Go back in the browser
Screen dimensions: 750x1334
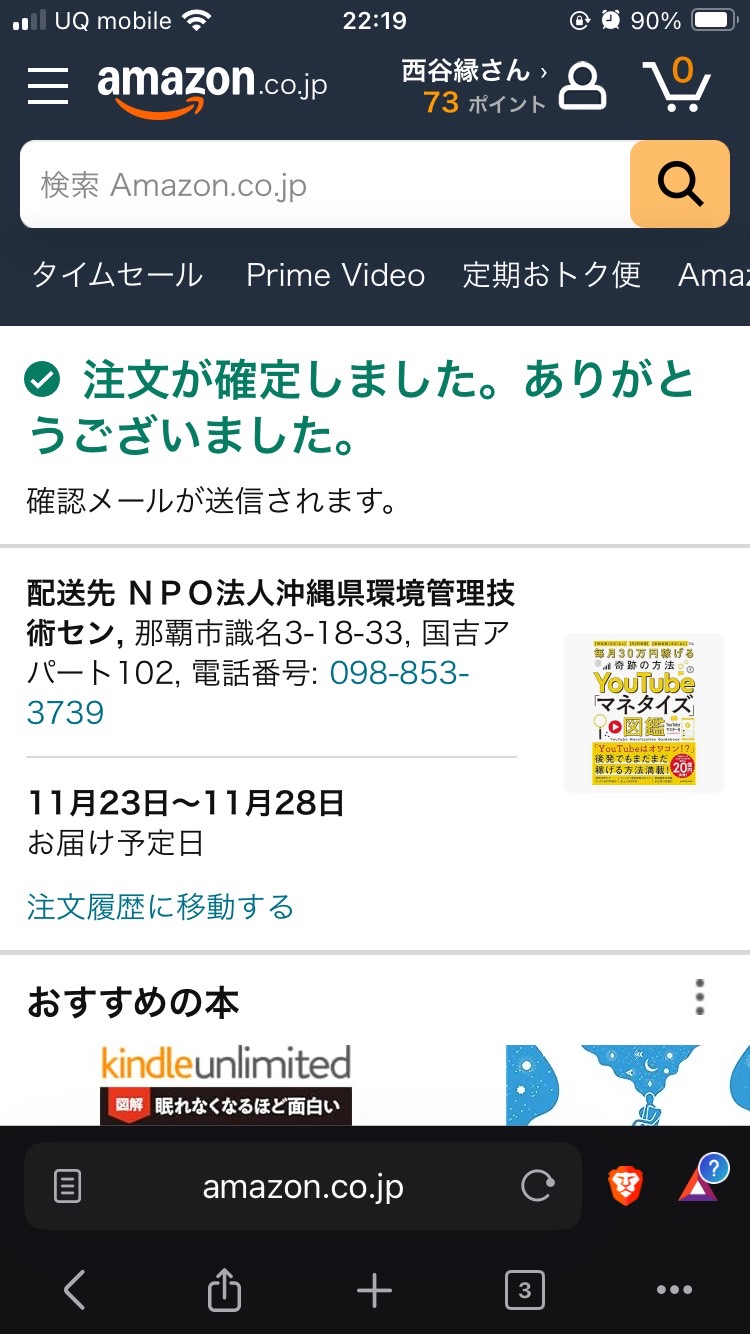click(75, 1291)
